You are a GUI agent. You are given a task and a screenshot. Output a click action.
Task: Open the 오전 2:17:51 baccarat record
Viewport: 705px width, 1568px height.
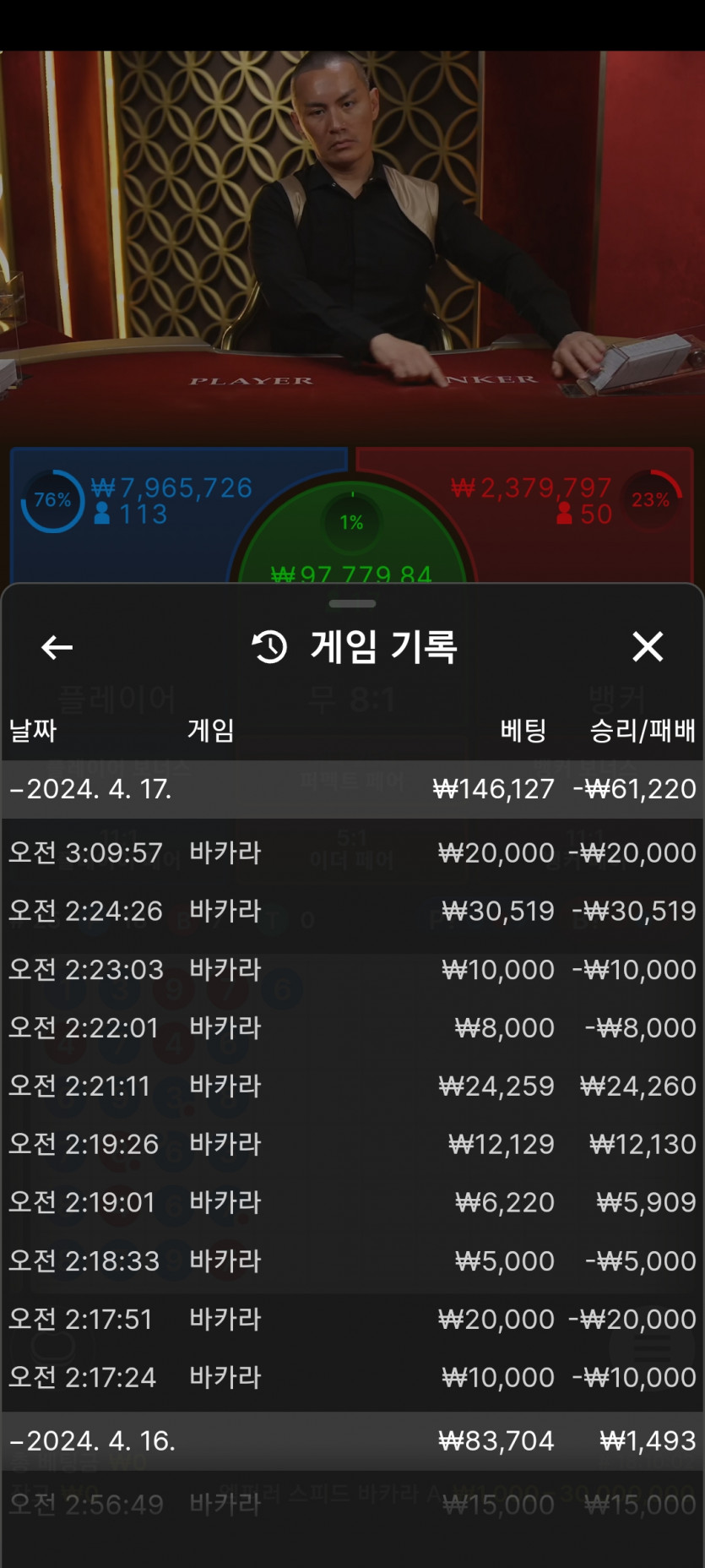click(x=352, y=1319)
